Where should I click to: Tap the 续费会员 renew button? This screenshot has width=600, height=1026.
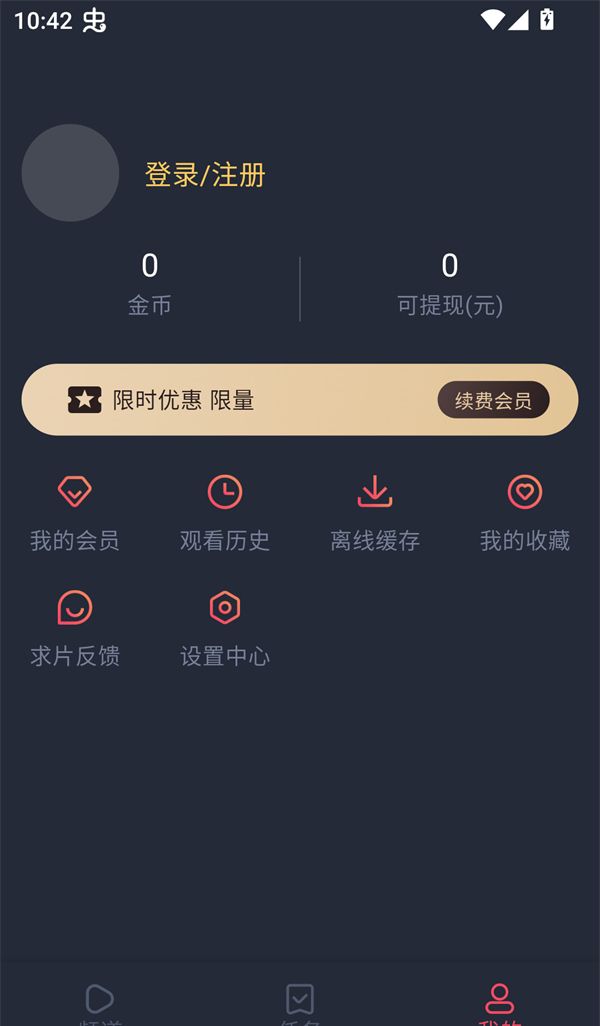[493, 400]
